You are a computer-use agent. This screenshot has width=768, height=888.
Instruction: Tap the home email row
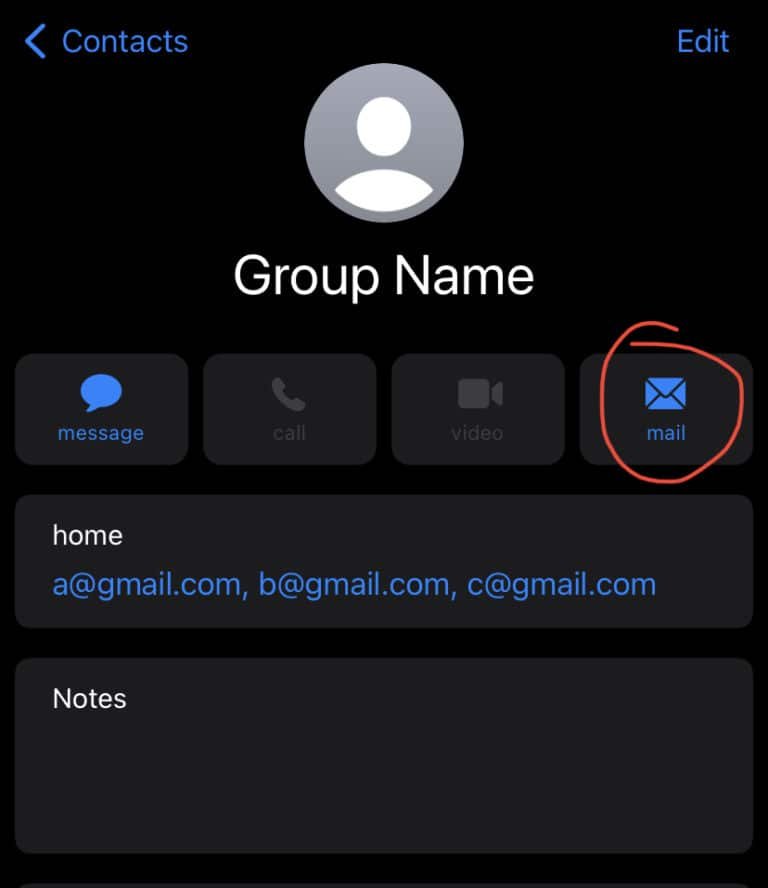pyautogui.click(x=384, y=560)
